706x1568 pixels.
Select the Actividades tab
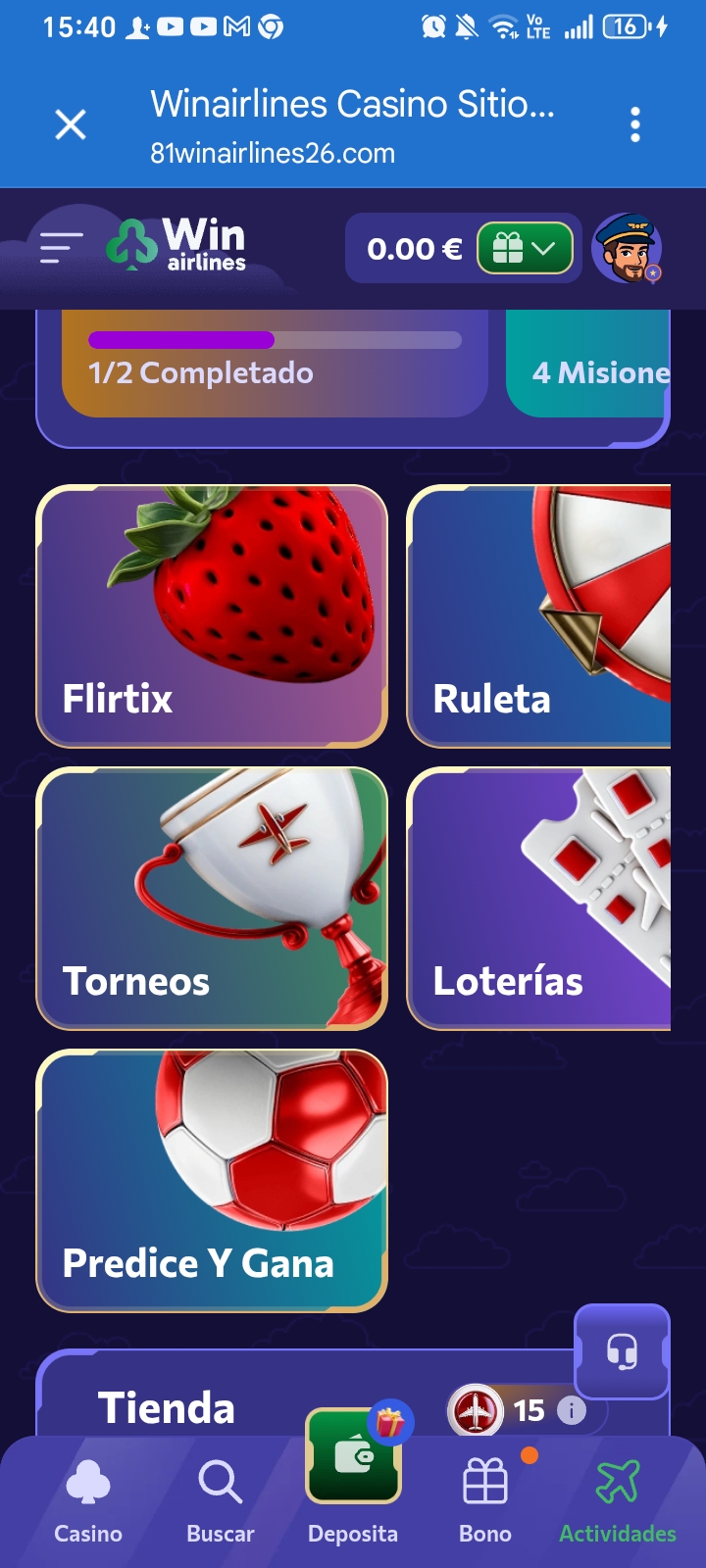pyautogui.click(x=618, y=1501)
